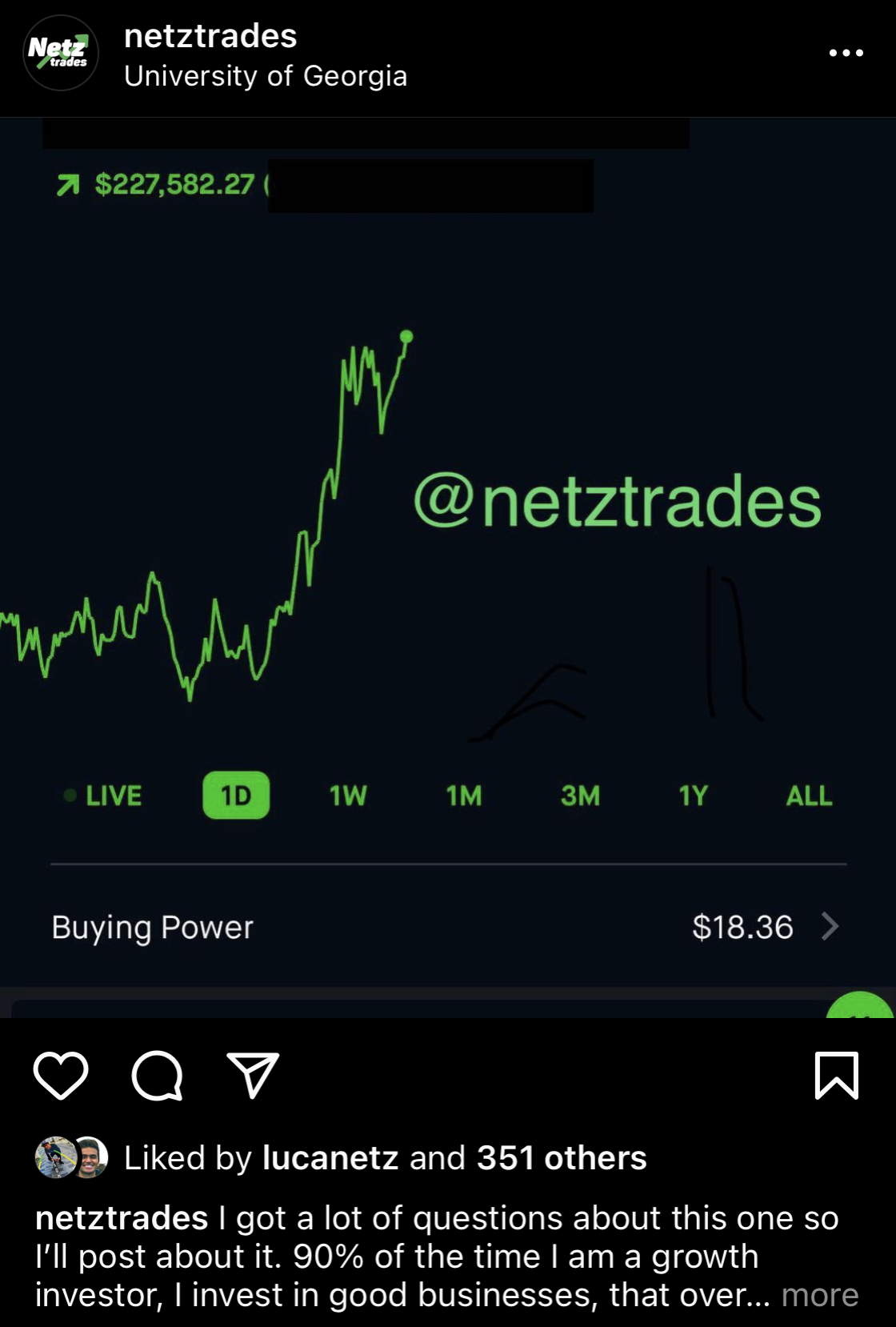Viewport: 896px width, 1327px height.
Task: Like the netztrades post
Action: pyautogui.click(x=61, y=1075)
